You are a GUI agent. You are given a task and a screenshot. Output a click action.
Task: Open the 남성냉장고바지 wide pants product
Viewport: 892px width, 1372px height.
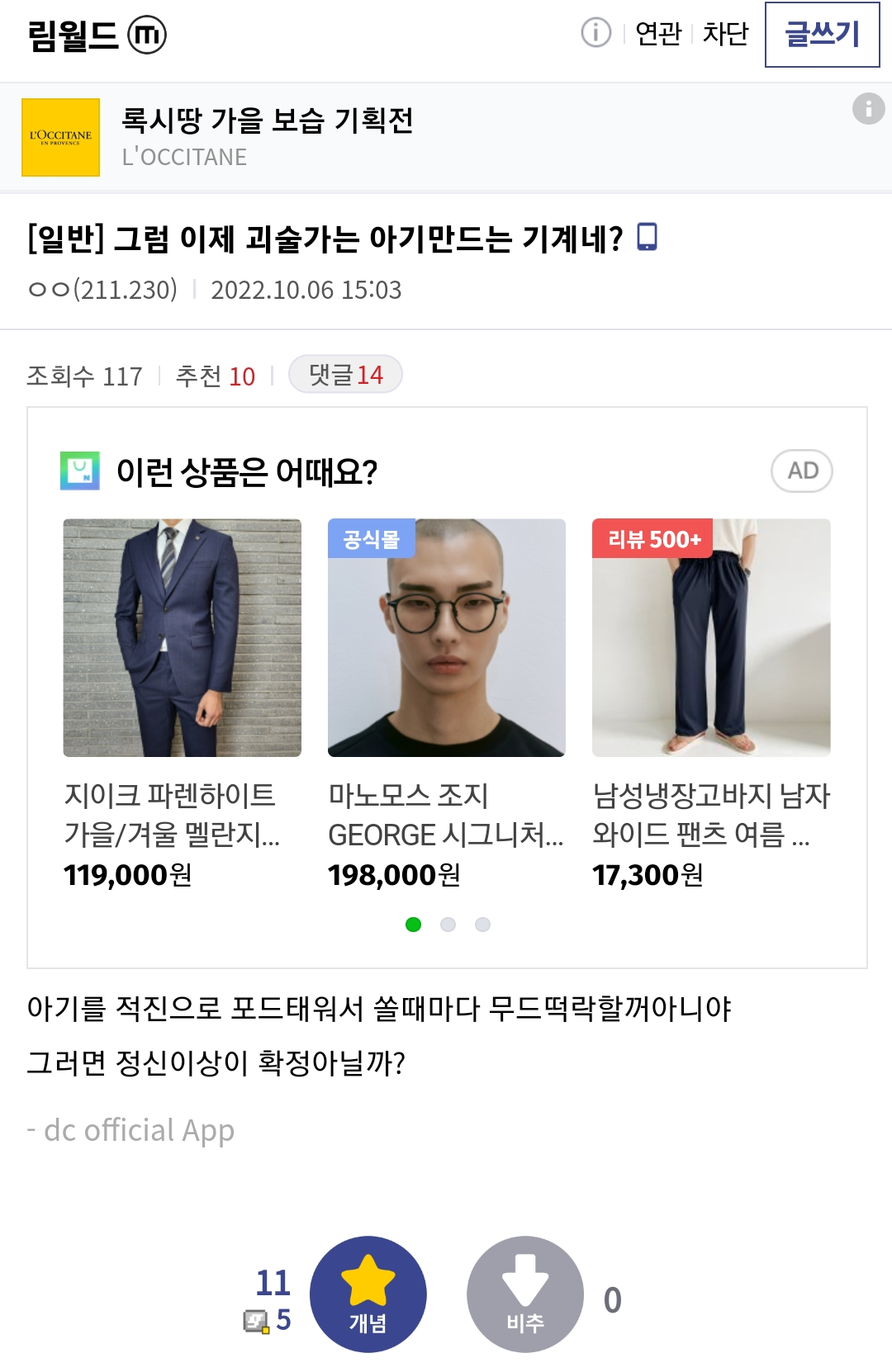[711, 637]
